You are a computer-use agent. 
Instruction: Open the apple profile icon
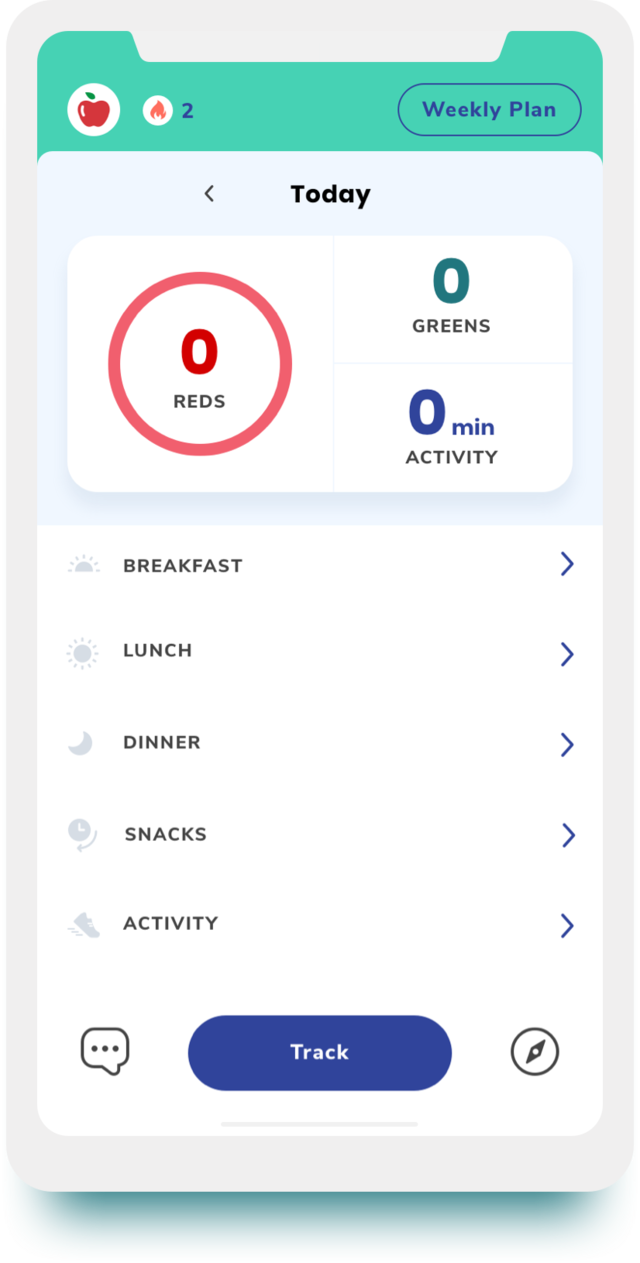tap(94, 109)
